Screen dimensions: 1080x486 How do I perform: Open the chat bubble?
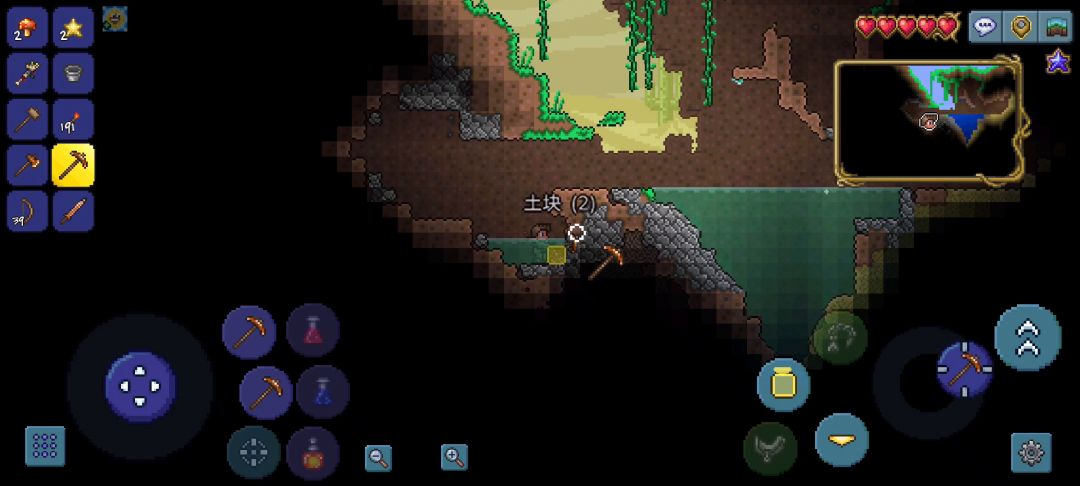(985, 27)
